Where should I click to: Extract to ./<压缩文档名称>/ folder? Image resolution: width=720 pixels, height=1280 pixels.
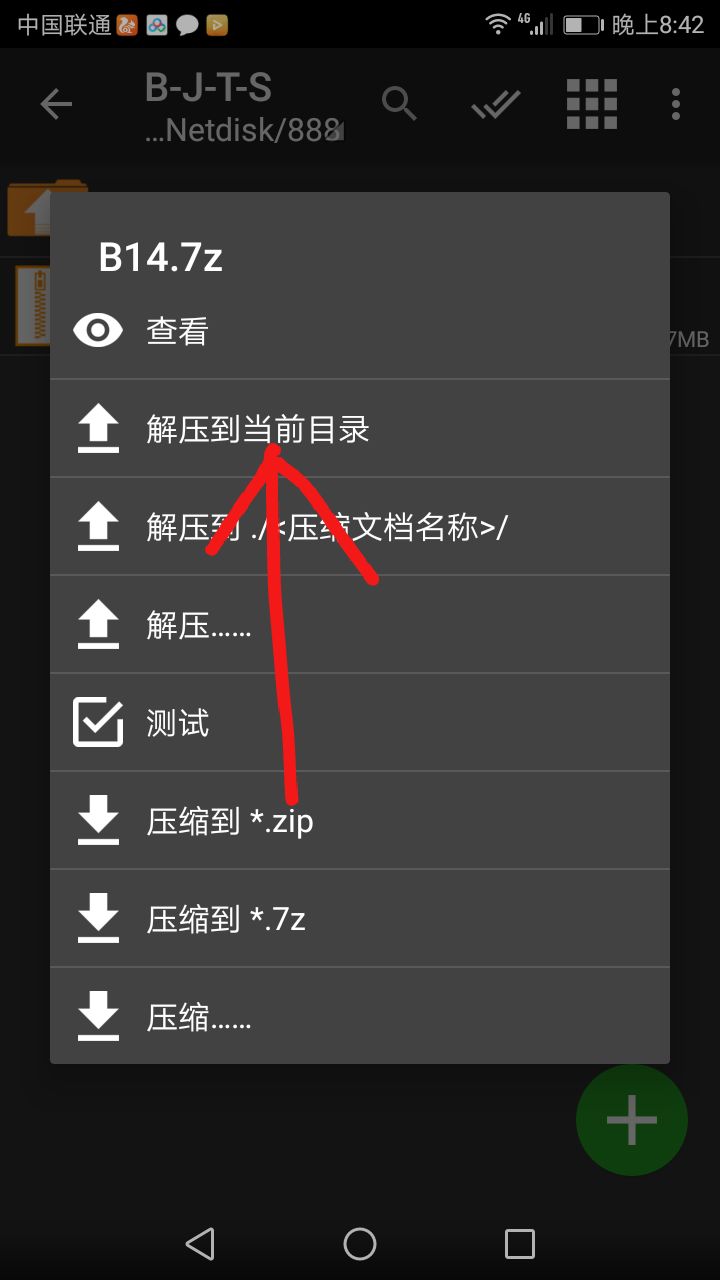point(360,527)
